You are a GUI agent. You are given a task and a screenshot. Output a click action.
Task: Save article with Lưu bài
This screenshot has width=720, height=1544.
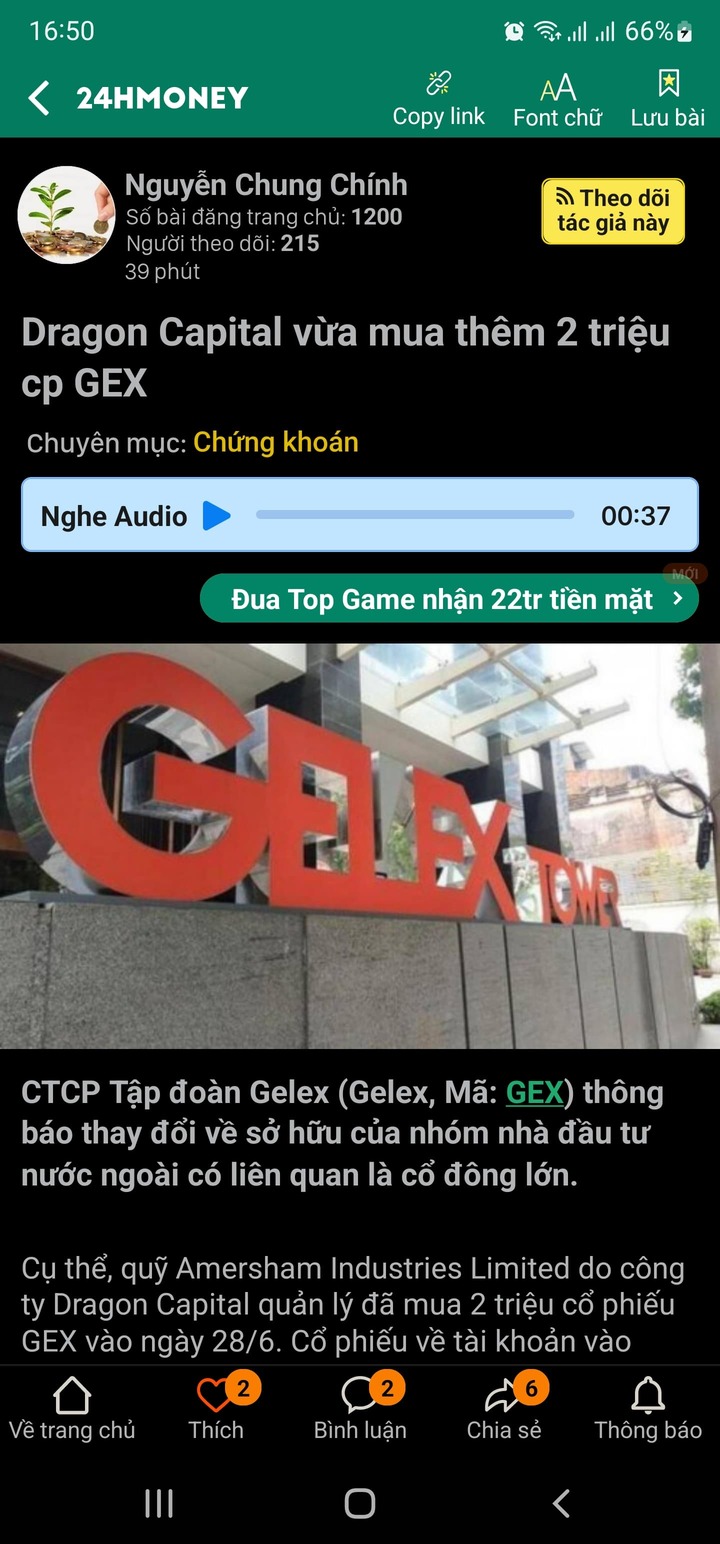click(667, 99)
